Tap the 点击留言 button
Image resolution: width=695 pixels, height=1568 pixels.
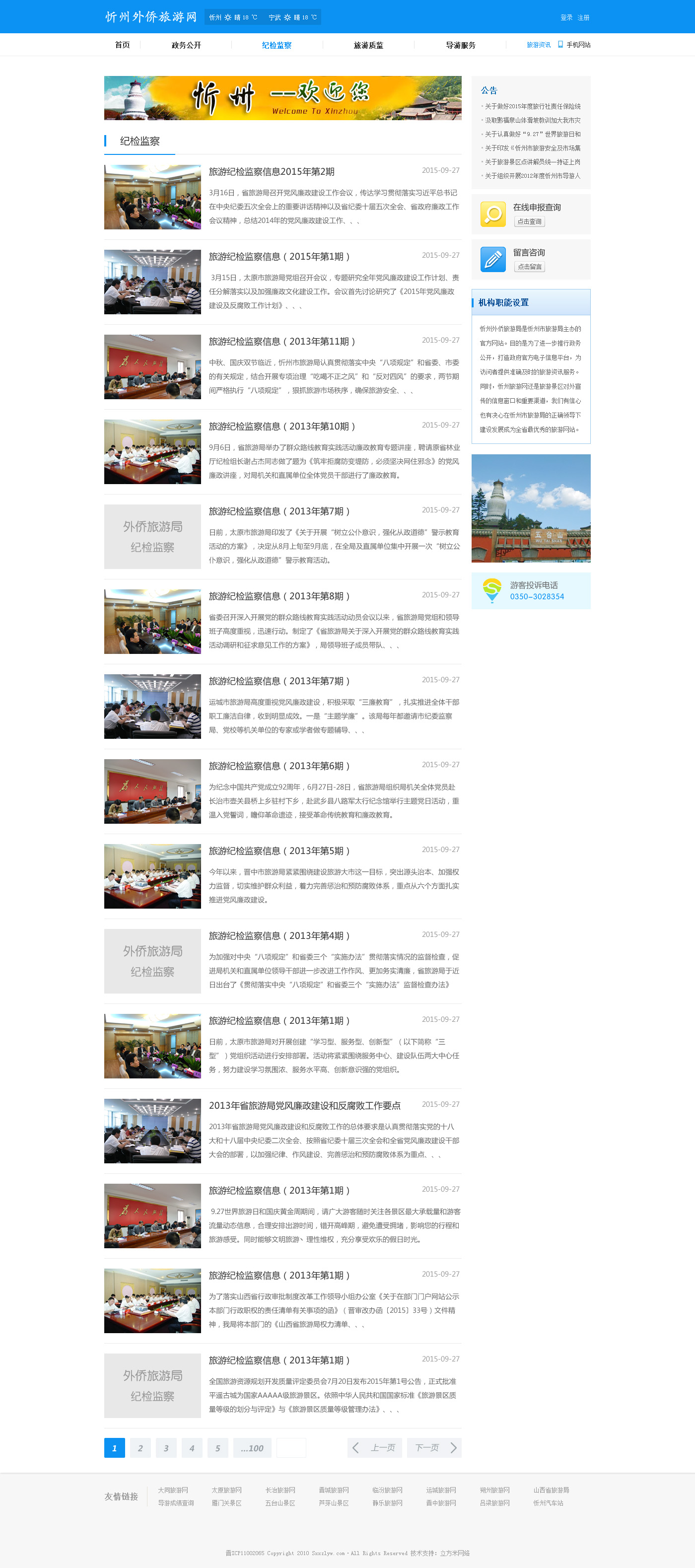coord(529,267)
